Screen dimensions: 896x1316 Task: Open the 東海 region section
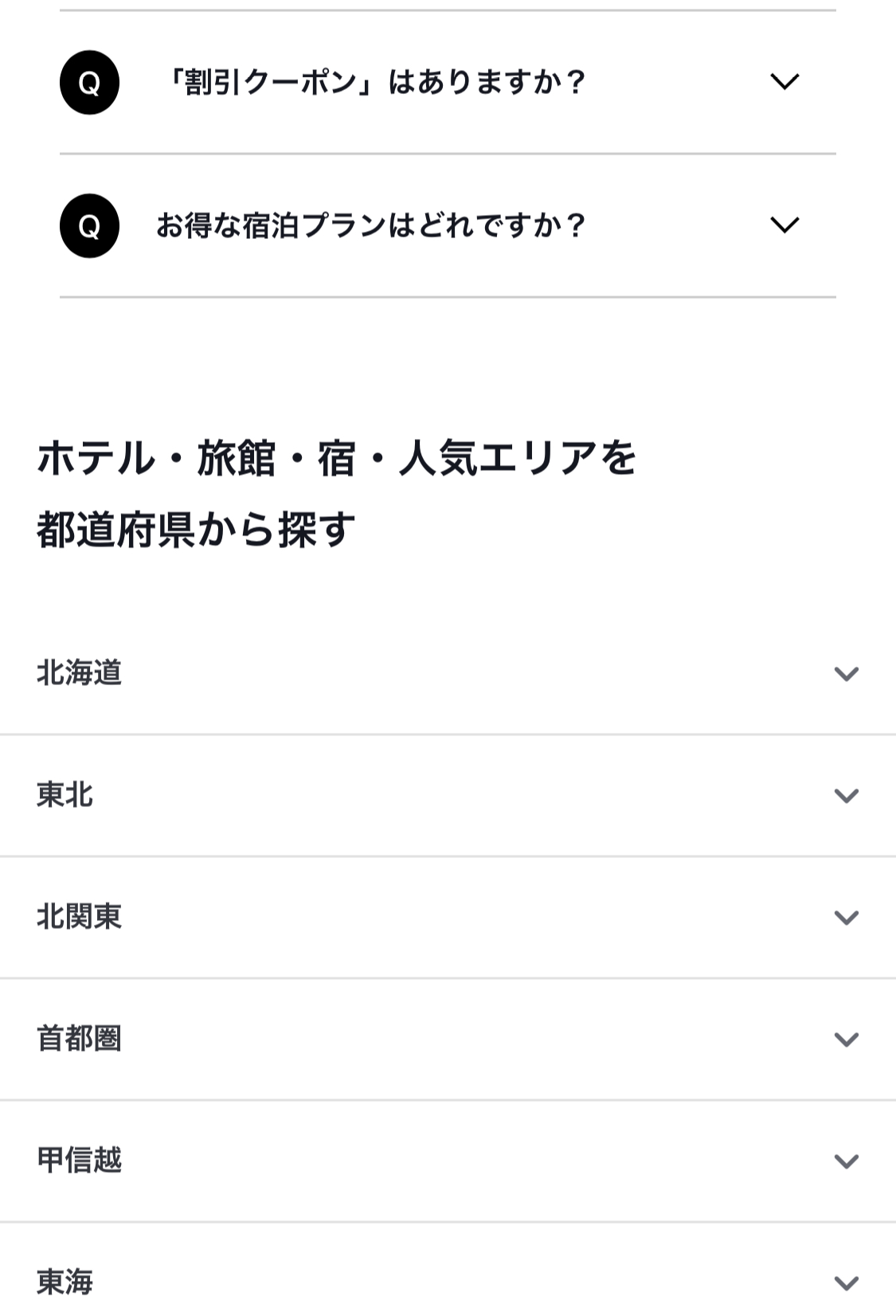coord(845,1283)
